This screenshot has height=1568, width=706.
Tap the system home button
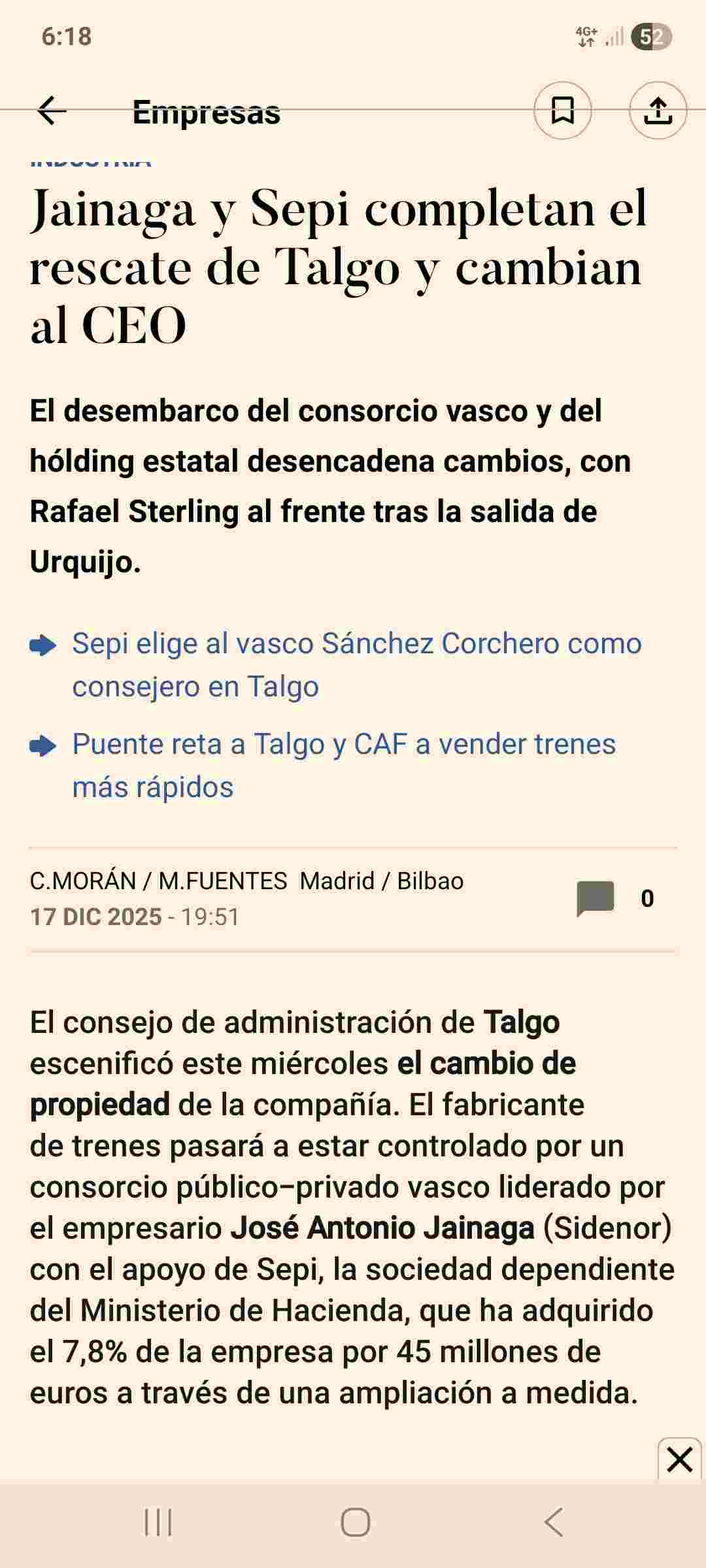click(355, 1522)
